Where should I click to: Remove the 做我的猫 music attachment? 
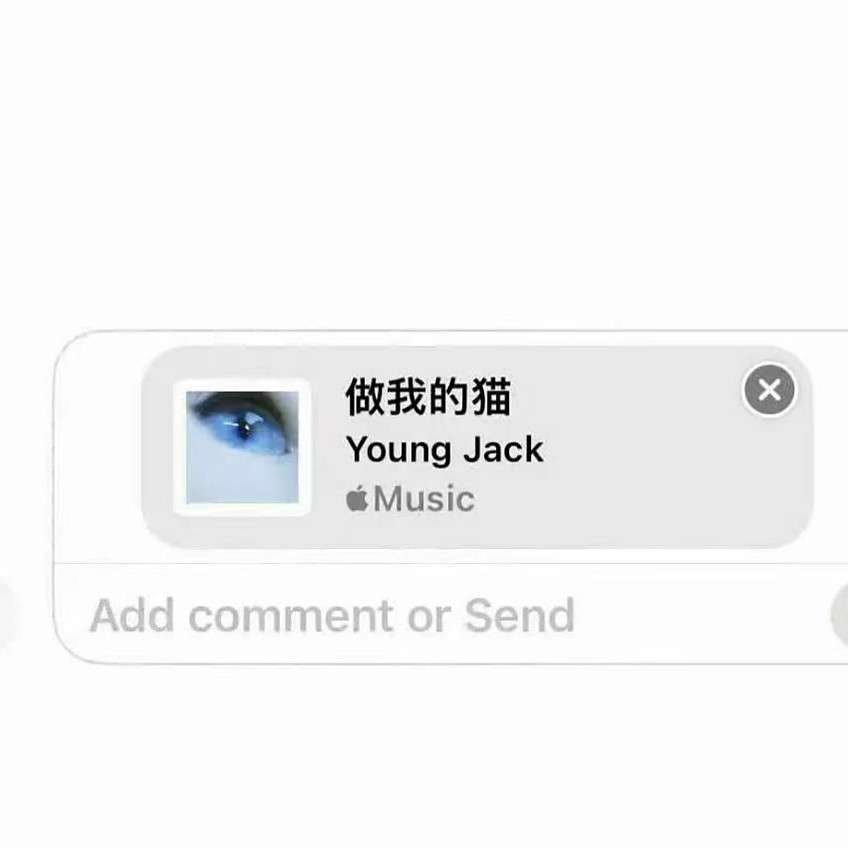769,390
